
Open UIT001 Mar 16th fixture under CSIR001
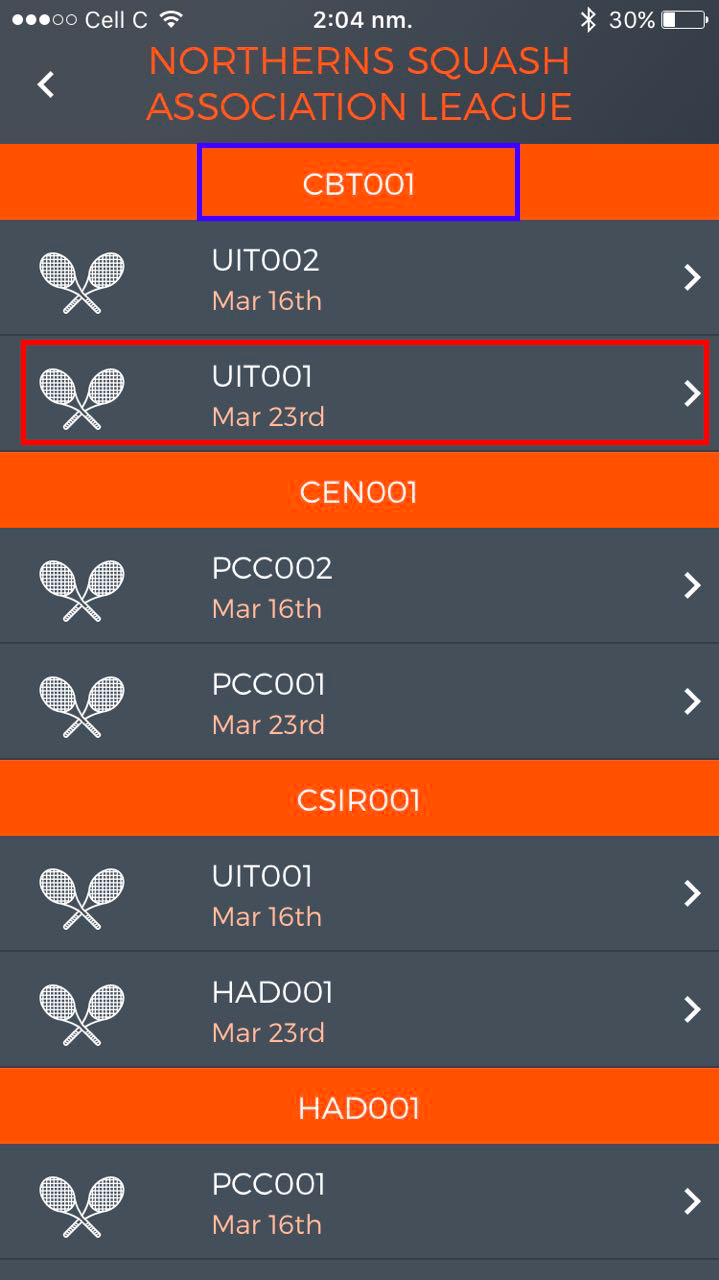tap(359, 894)
